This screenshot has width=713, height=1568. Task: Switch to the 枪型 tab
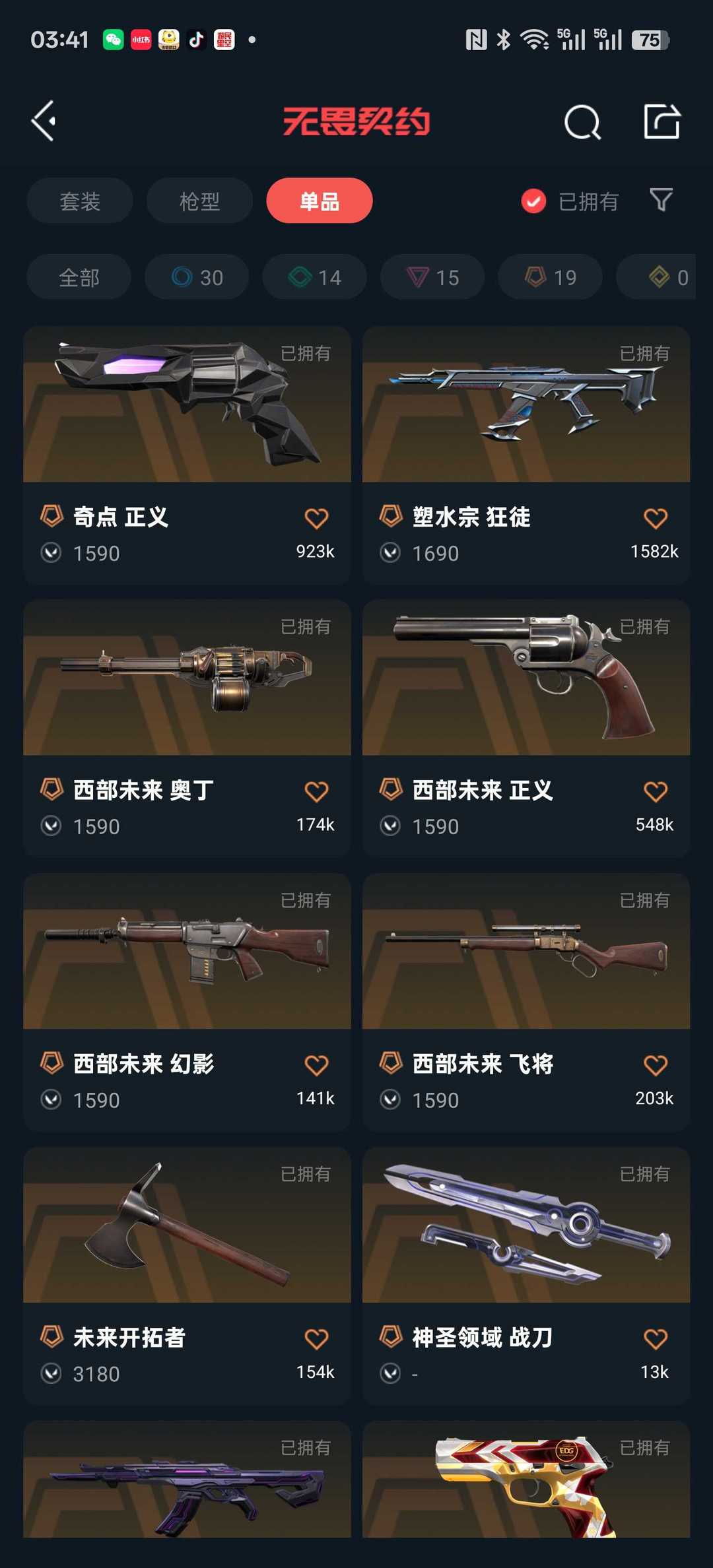(x=199, y=201)
